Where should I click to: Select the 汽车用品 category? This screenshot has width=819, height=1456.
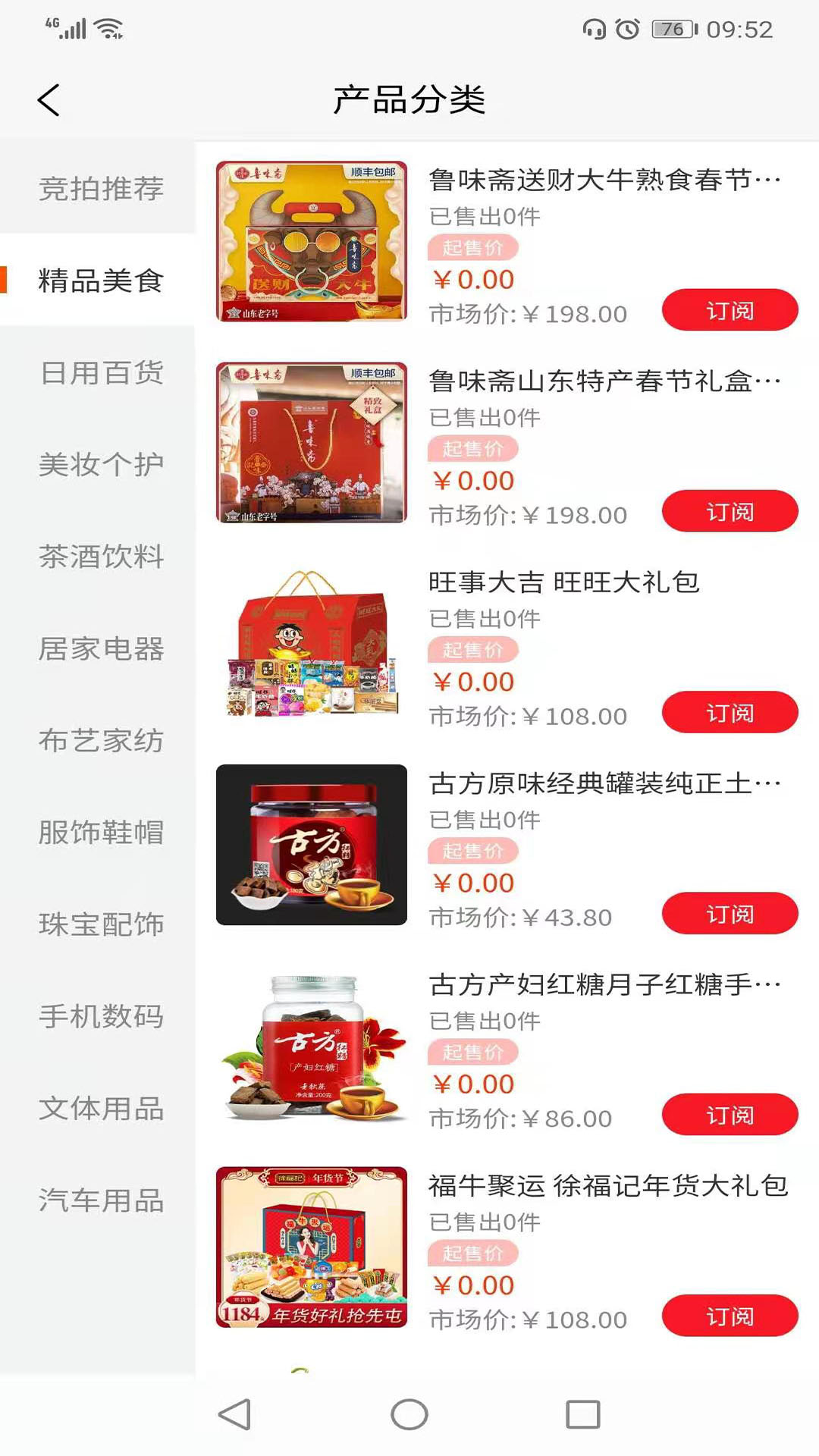(101, 1200)
